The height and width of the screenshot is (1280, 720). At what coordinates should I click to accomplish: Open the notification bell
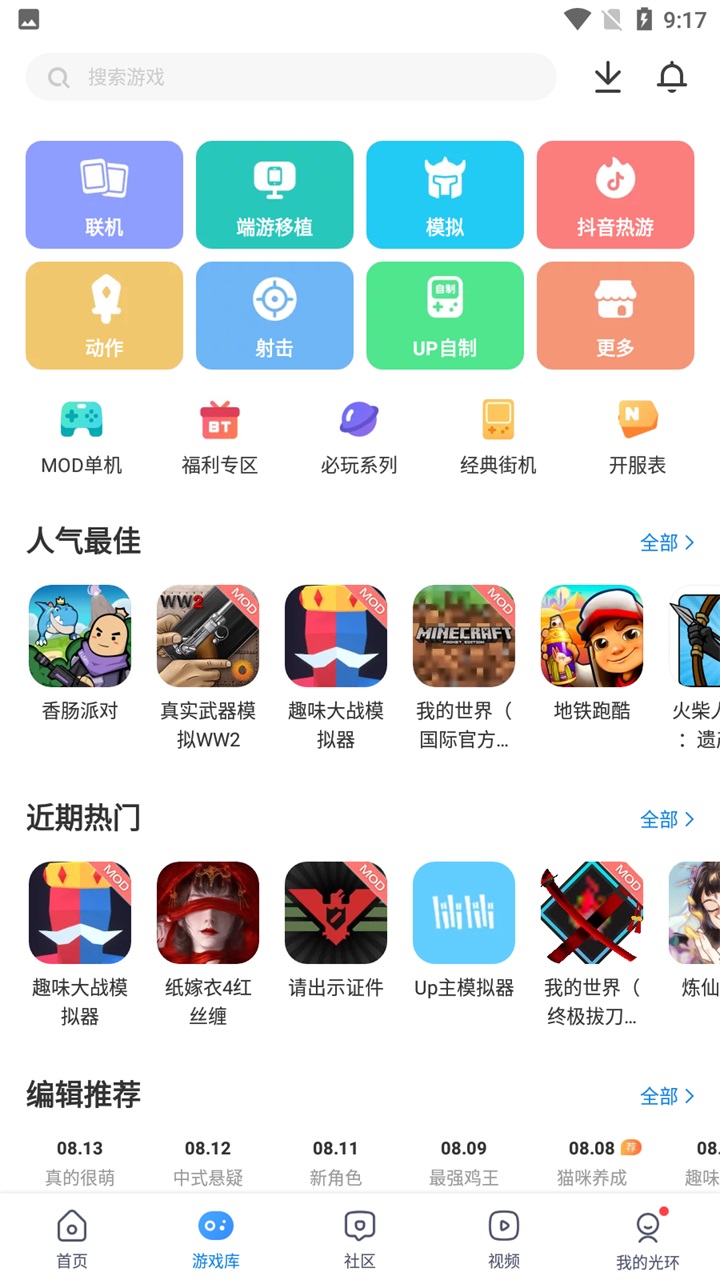point(671,77)
